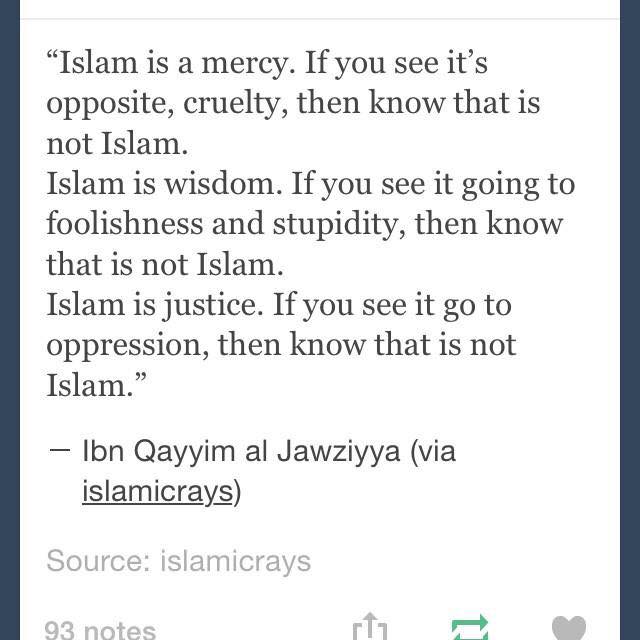The width and height of the screenshot is (640, 640).
Task: Like the post with the heart
Action: click(x=569, y=629)
